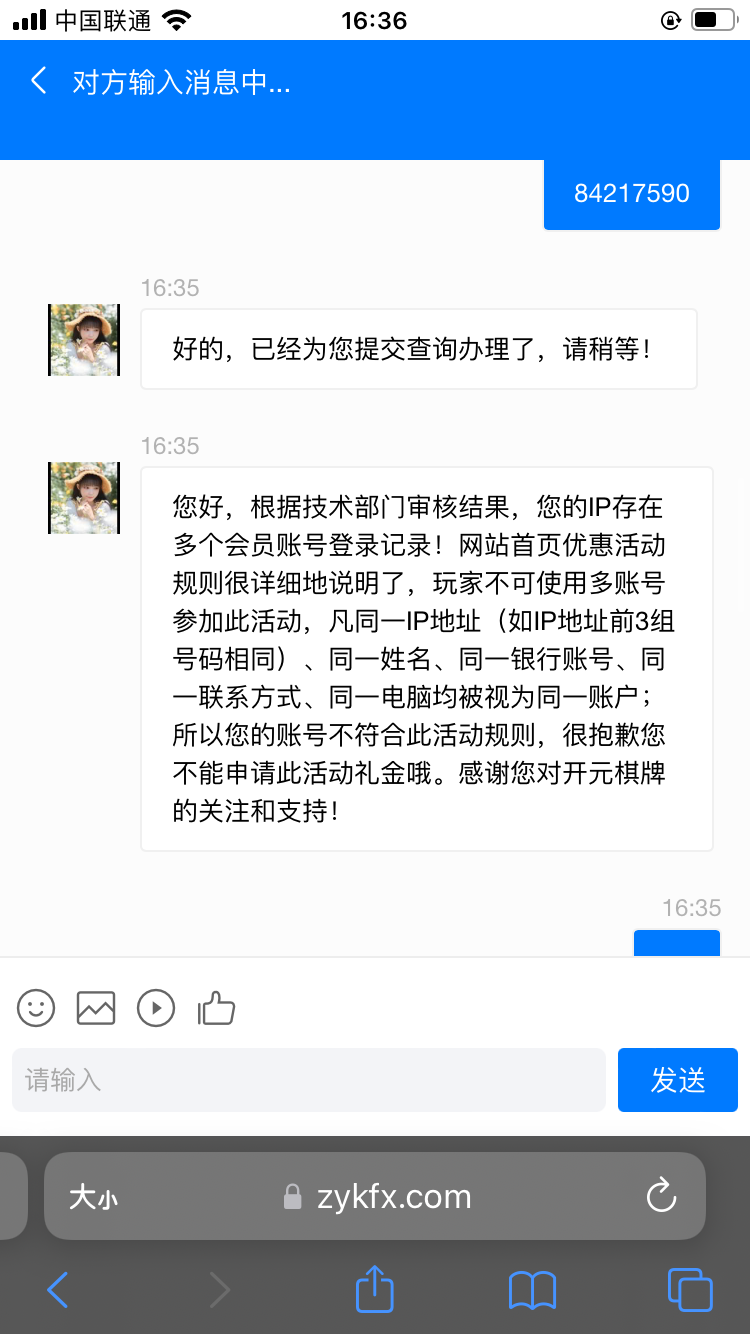Attach a video to the chat
750x1334 pixels.
coord(156,1008)
